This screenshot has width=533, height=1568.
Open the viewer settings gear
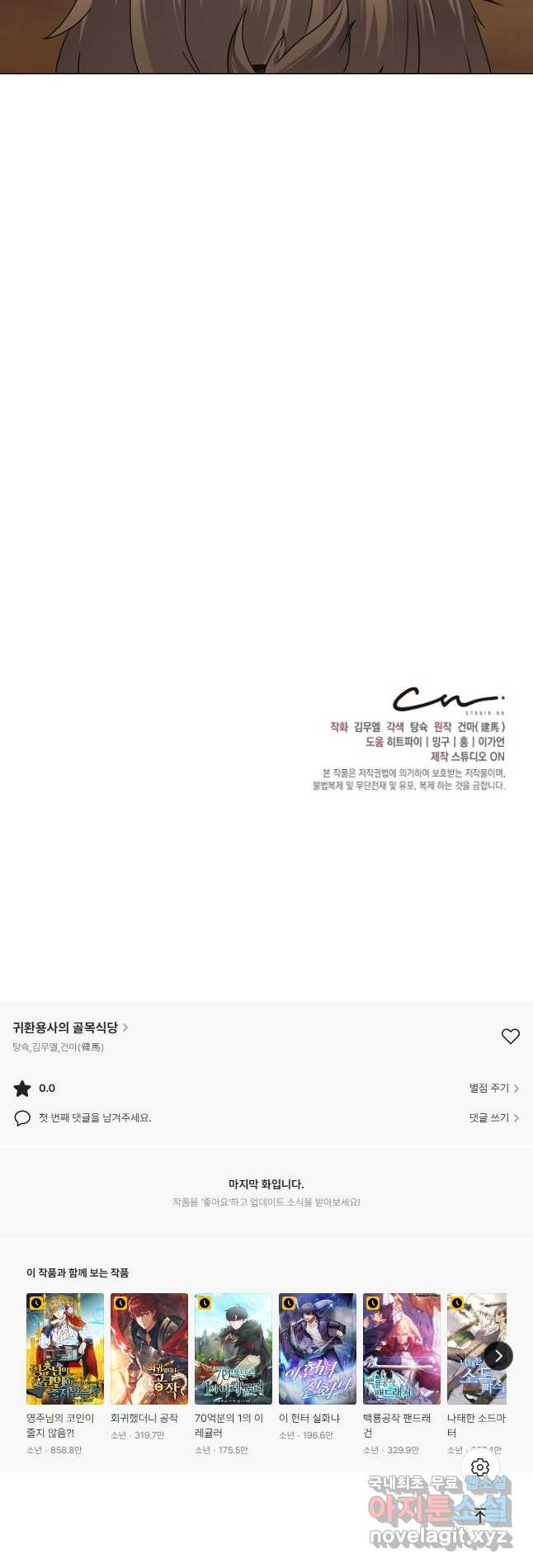[480, 1466]
